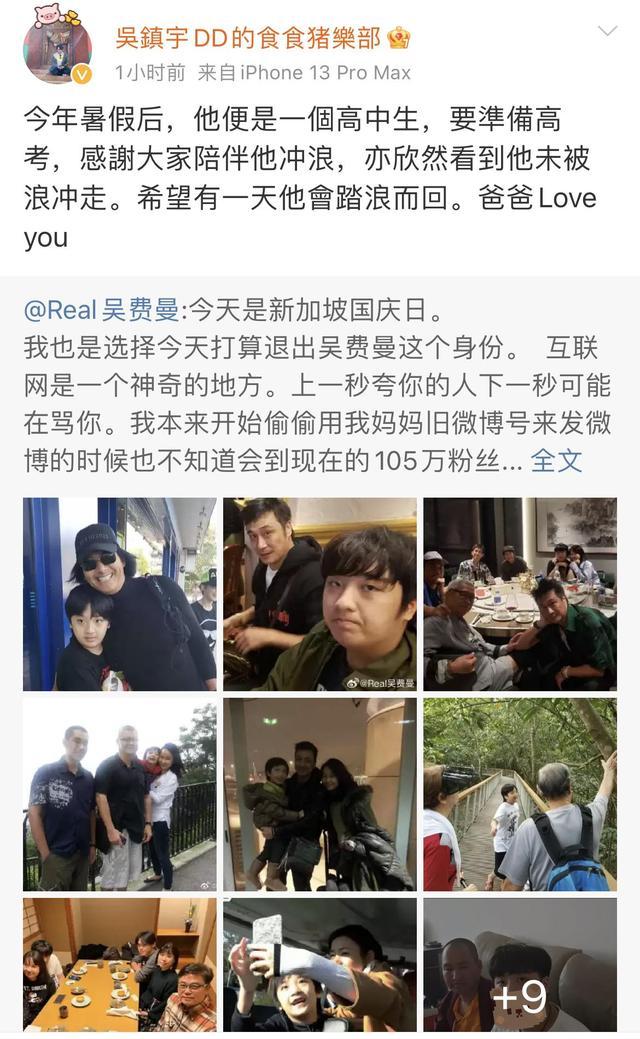Open 吳鎮宇DD的食食猪樂部 profile name
Viewport: 640px width, 1039px height.
(247, 38)
